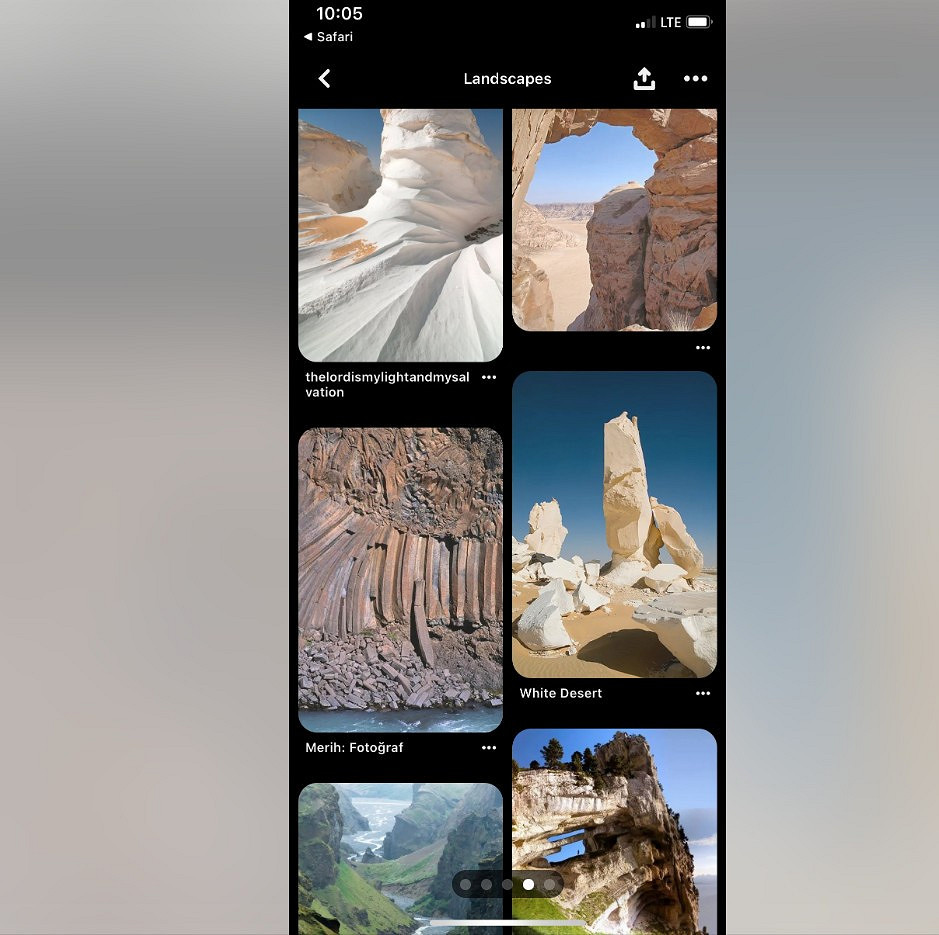This screenshot has width=939, height=935.
Task: Open options for thelordismylightandmysalvation pin
Action: click(x=488, y=378)
